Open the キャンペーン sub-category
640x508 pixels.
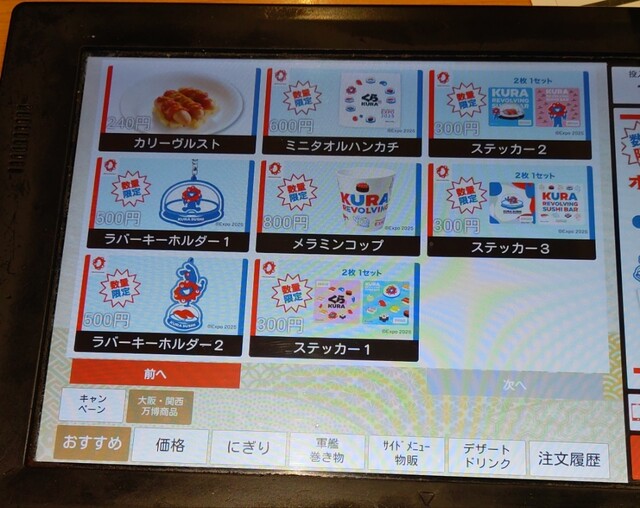(x=92, y=406)
